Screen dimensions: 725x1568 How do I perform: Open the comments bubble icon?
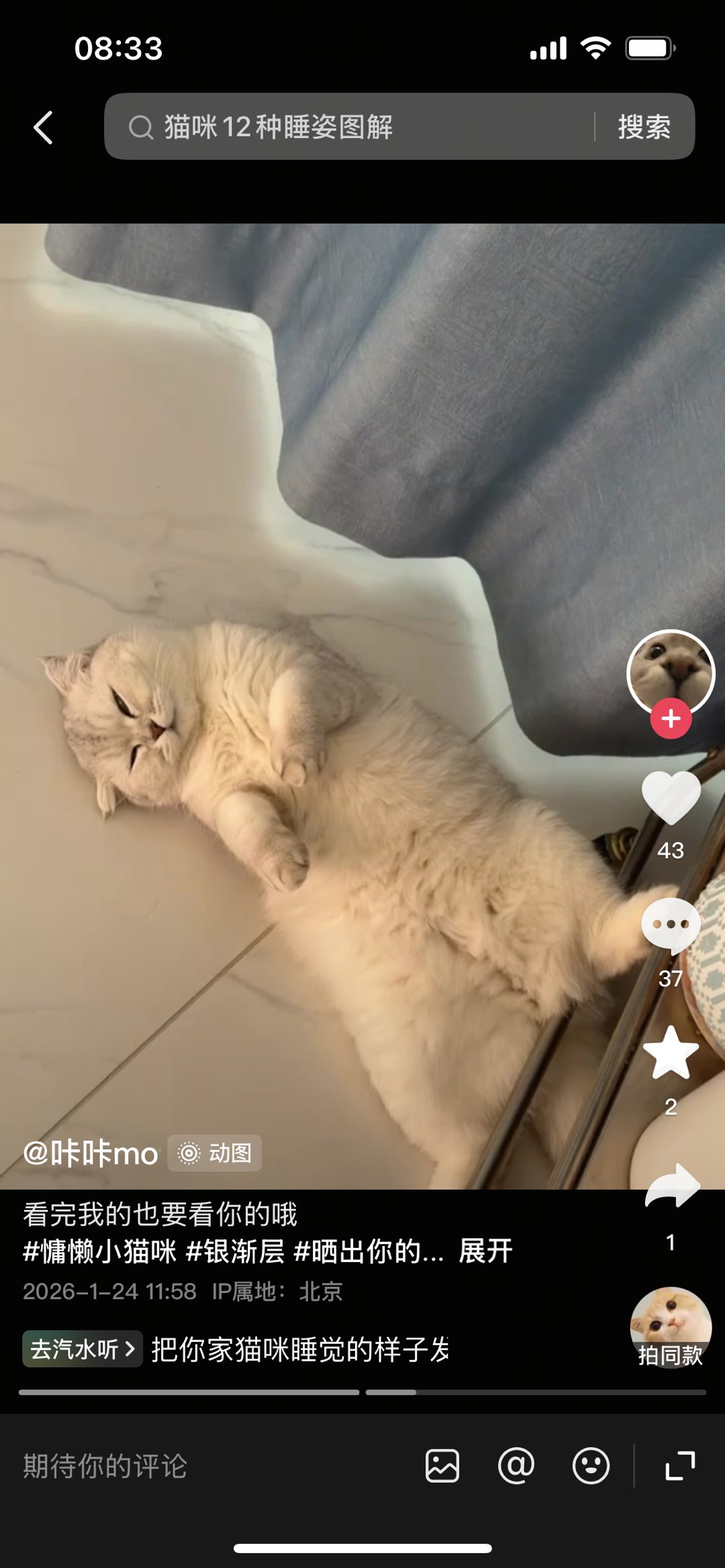tap(671, 926)
